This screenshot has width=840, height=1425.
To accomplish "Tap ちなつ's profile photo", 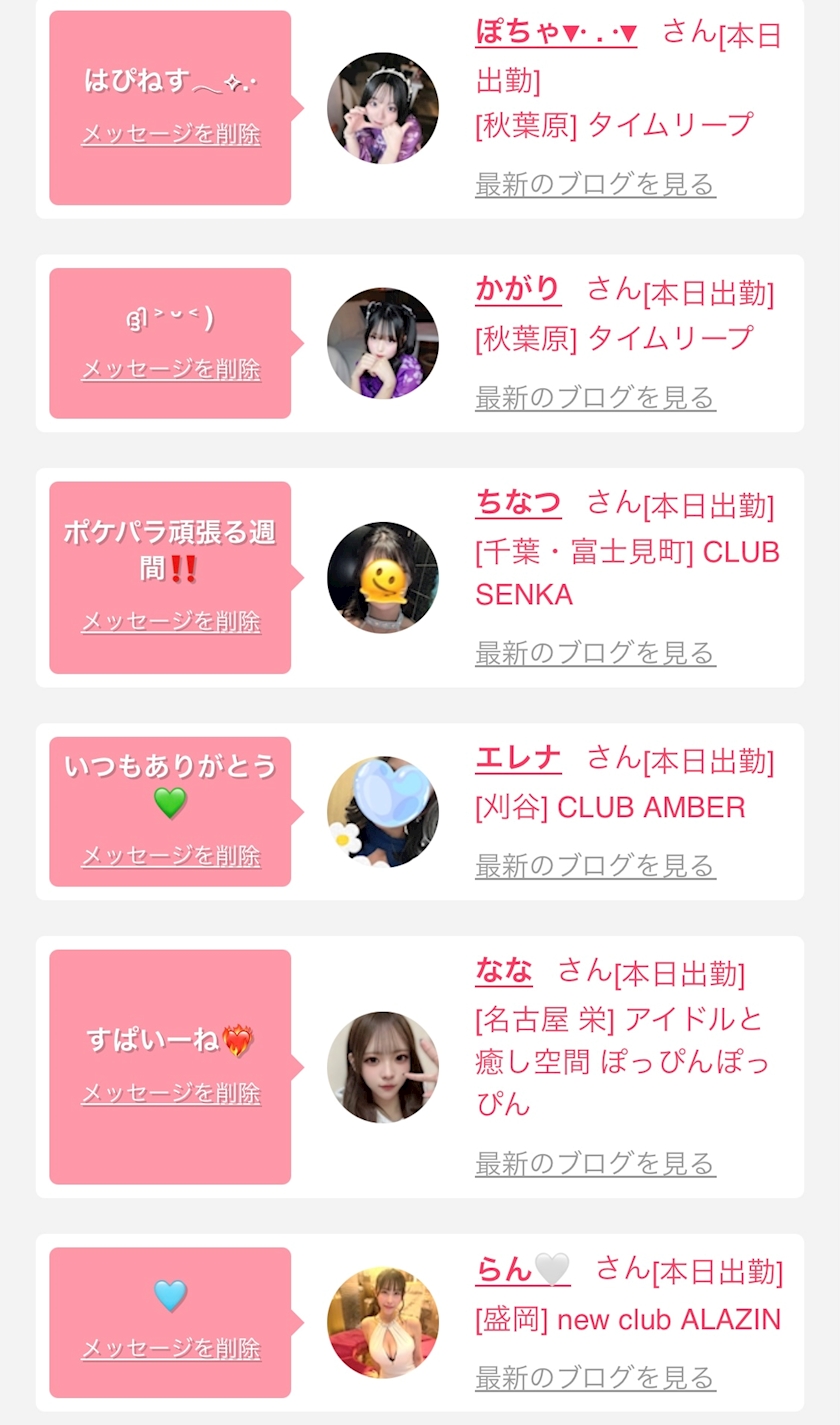I will coord(383,578).
